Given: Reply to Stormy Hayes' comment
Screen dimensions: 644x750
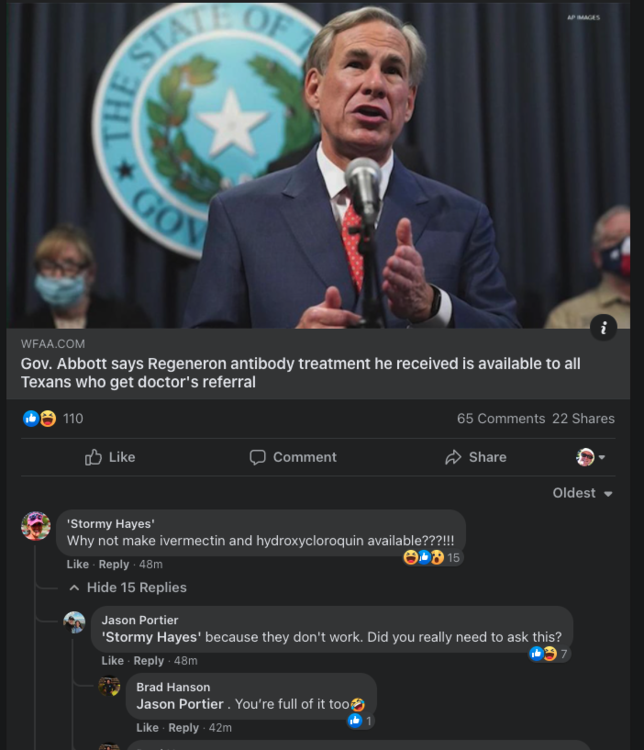Looking at the screenshot, I should tap(113, 565).
